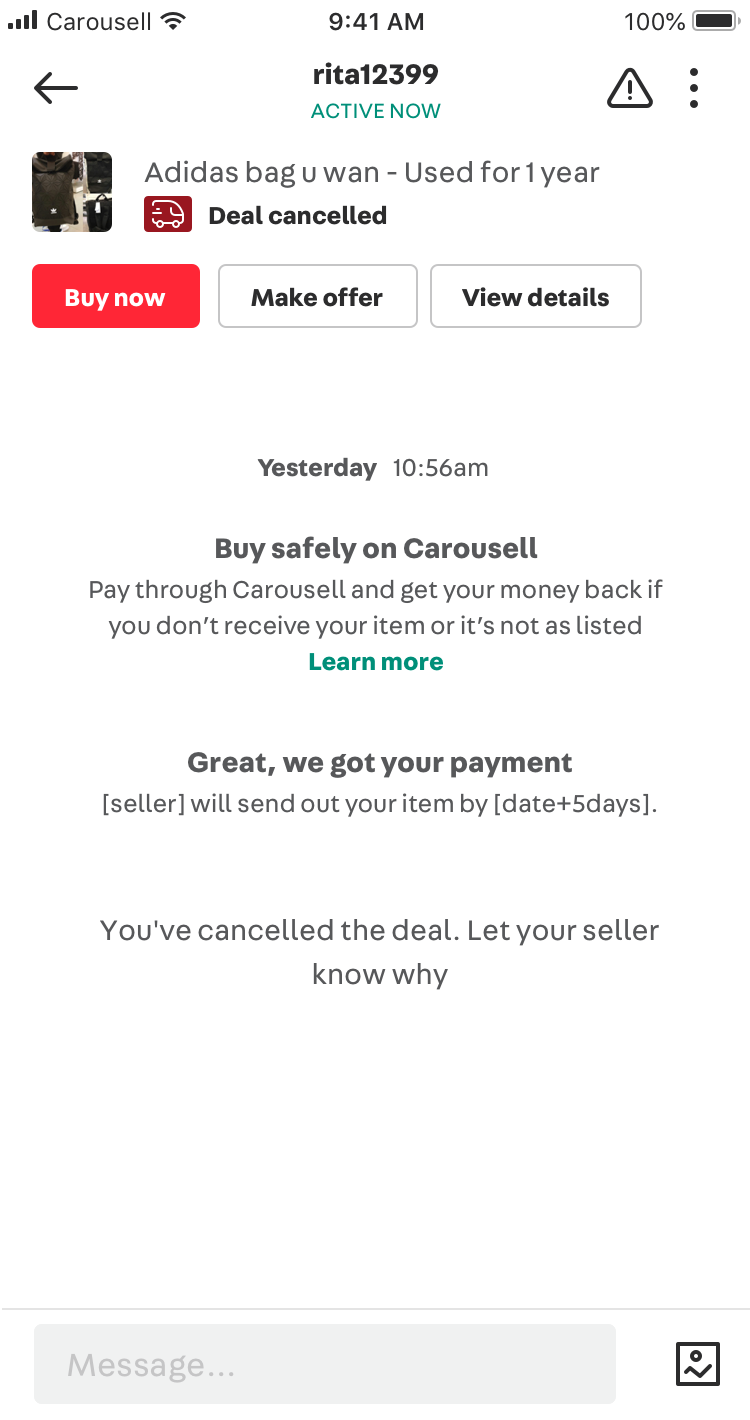Report user via warning triangle icon
The width and height of the screenshot is (750, 1420).
[x=630, y=89]
